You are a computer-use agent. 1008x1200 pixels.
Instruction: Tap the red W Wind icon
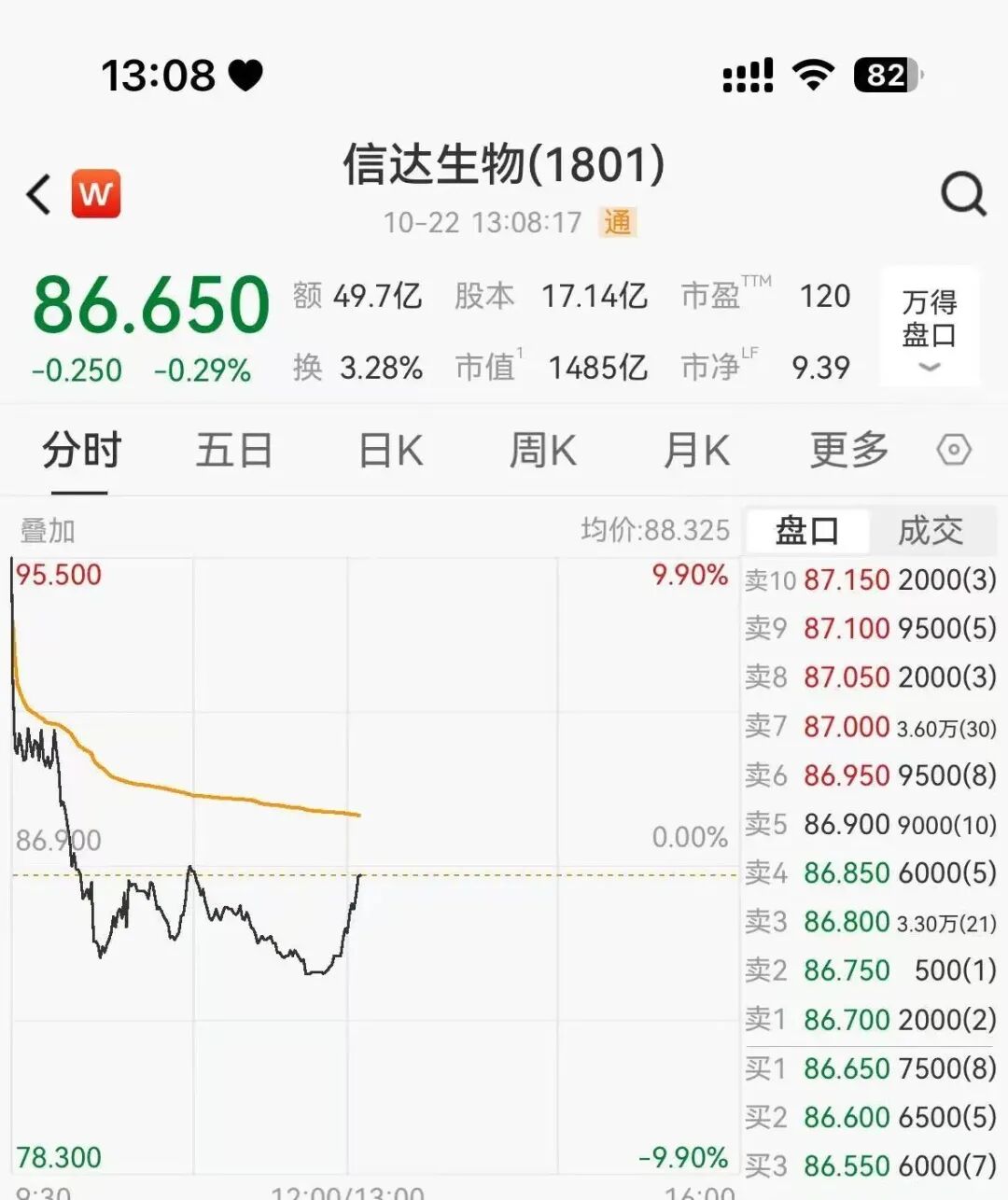[x=96, y=194]
